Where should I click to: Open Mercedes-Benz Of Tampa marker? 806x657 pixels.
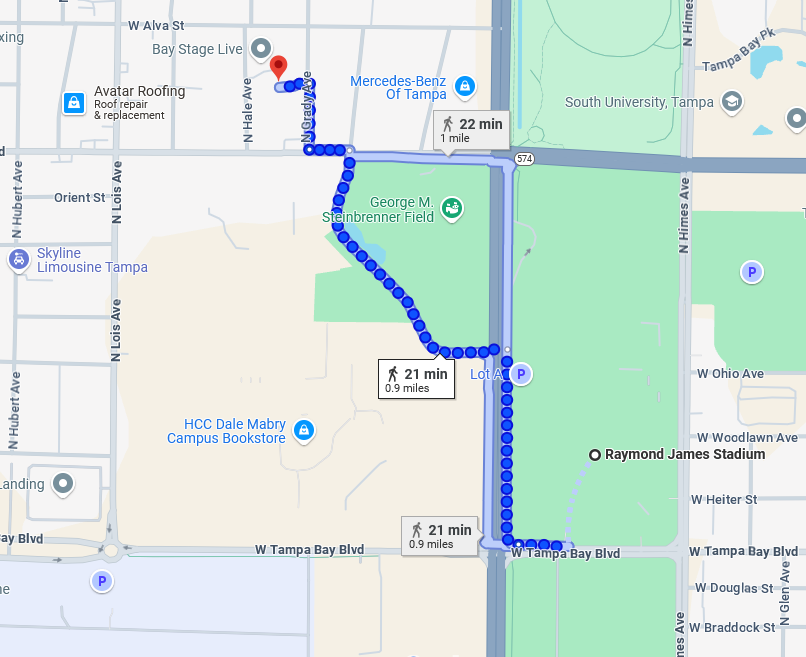point(464,87)
